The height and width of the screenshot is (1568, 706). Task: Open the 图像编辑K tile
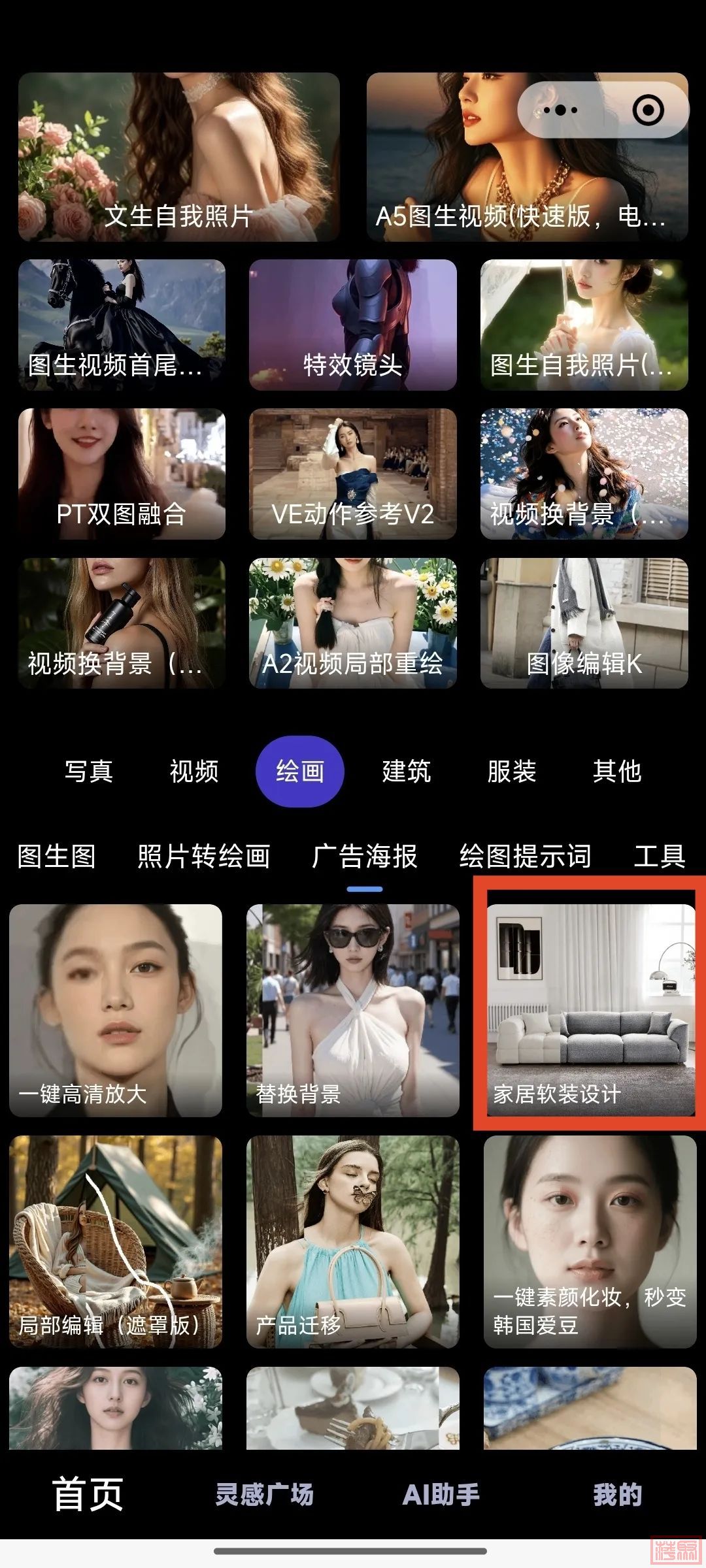point(584,623)
